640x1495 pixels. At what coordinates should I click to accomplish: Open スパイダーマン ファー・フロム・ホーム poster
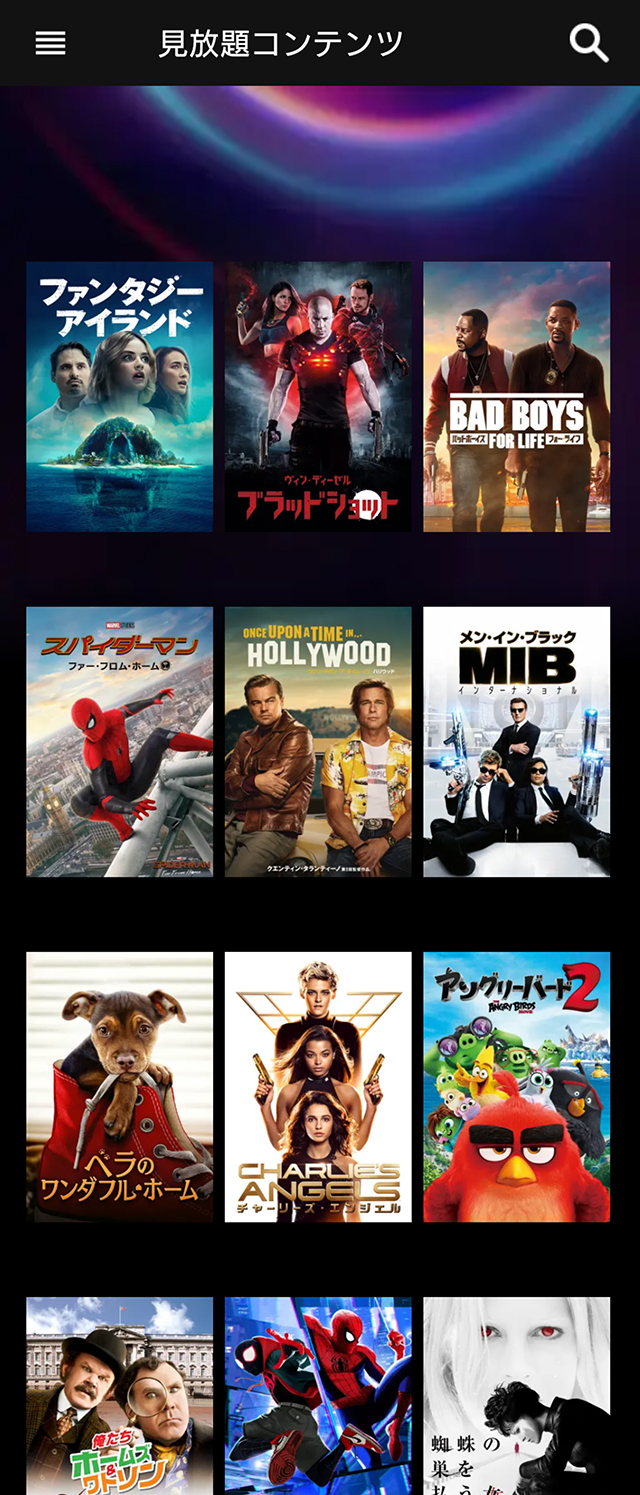tap(119, 741)
